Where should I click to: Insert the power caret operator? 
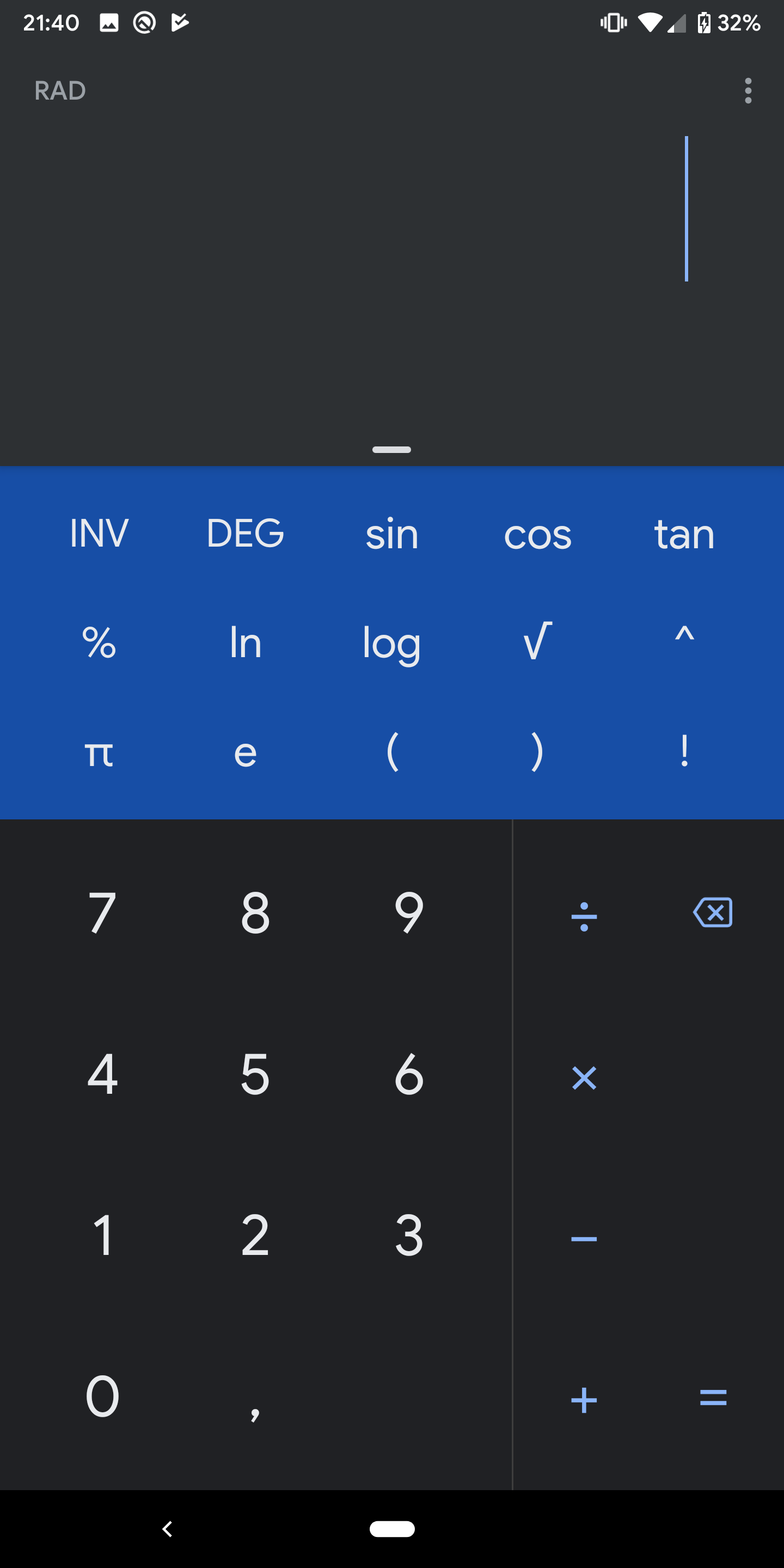685,634
